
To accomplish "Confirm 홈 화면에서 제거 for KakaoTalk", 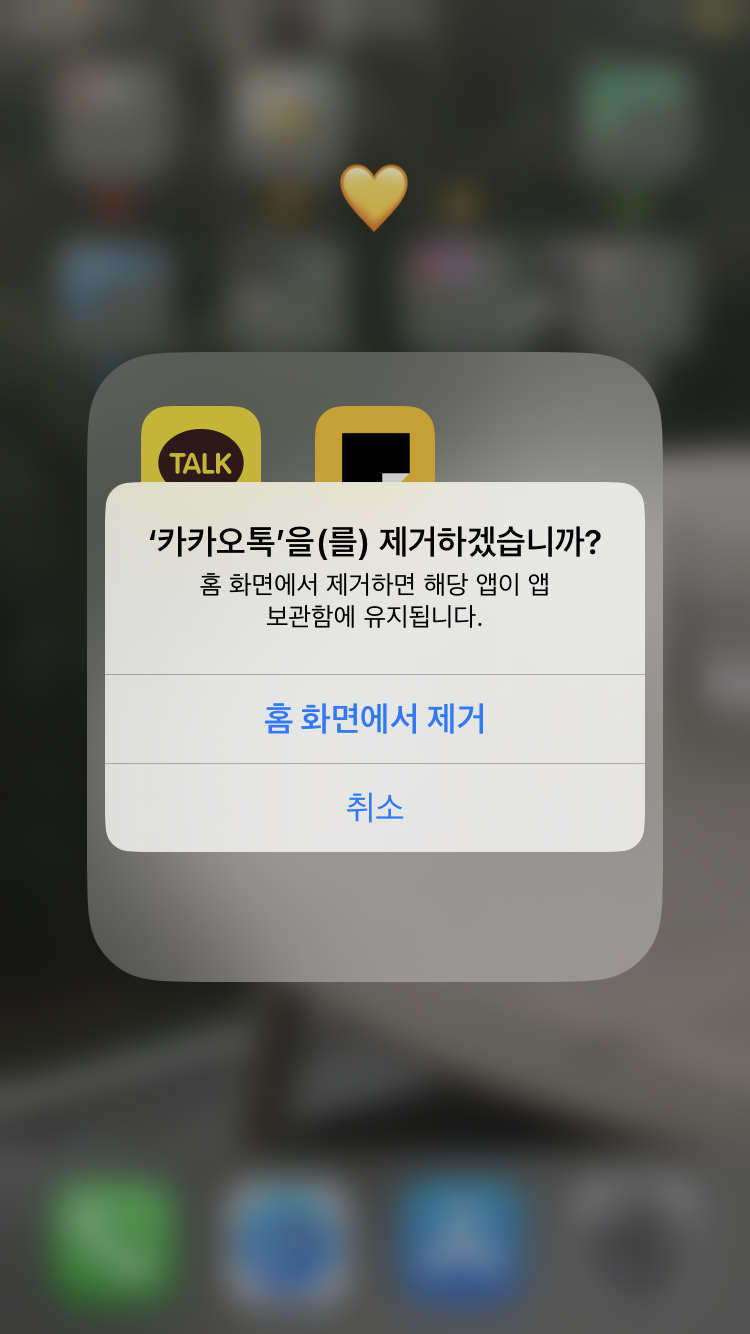I will [x=375, y=719].
